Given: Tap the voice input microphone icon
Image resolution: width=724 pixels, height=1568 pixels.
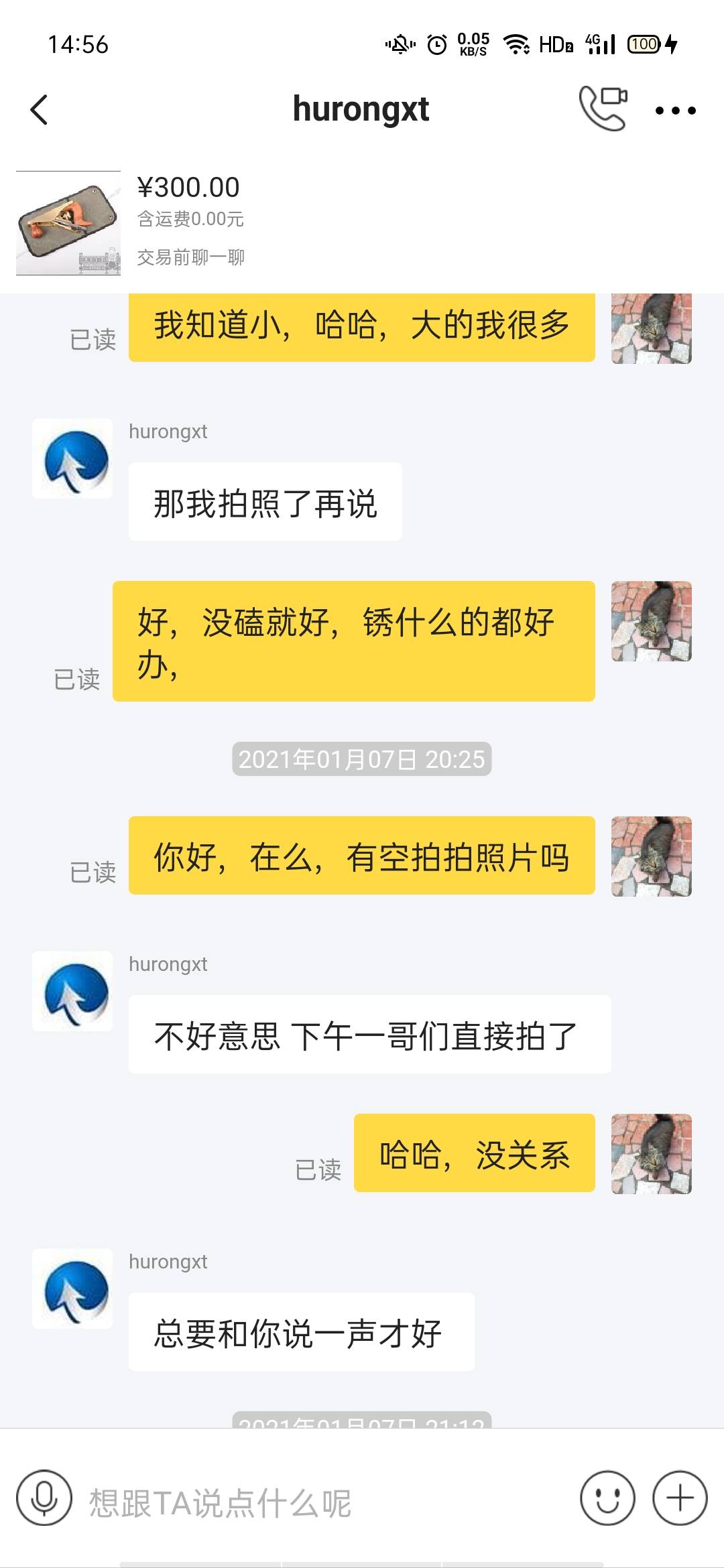Looking at the screenshot, I should tap(44, 1498).
